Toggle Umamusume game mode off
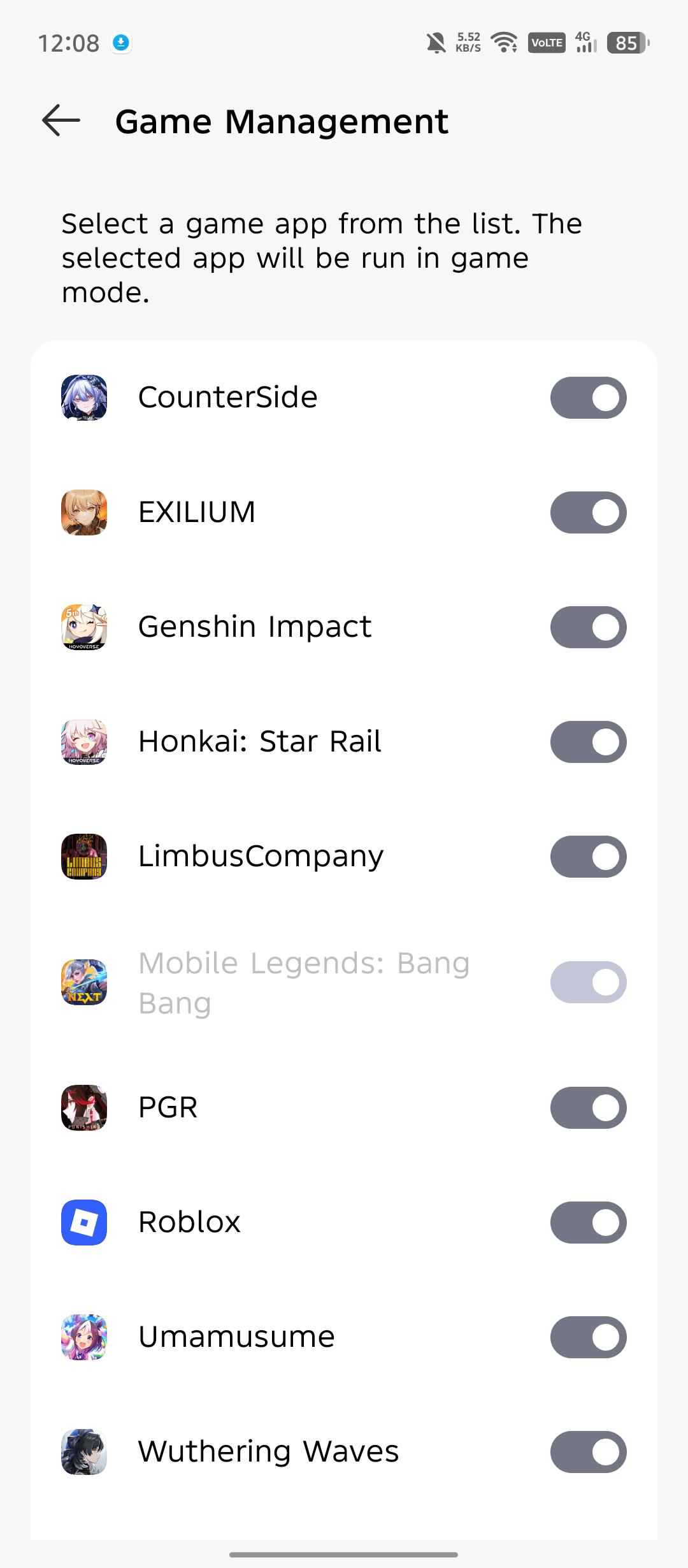Image resolution: width=688 pixels, height=1568 pixels. pos(588,1337)
